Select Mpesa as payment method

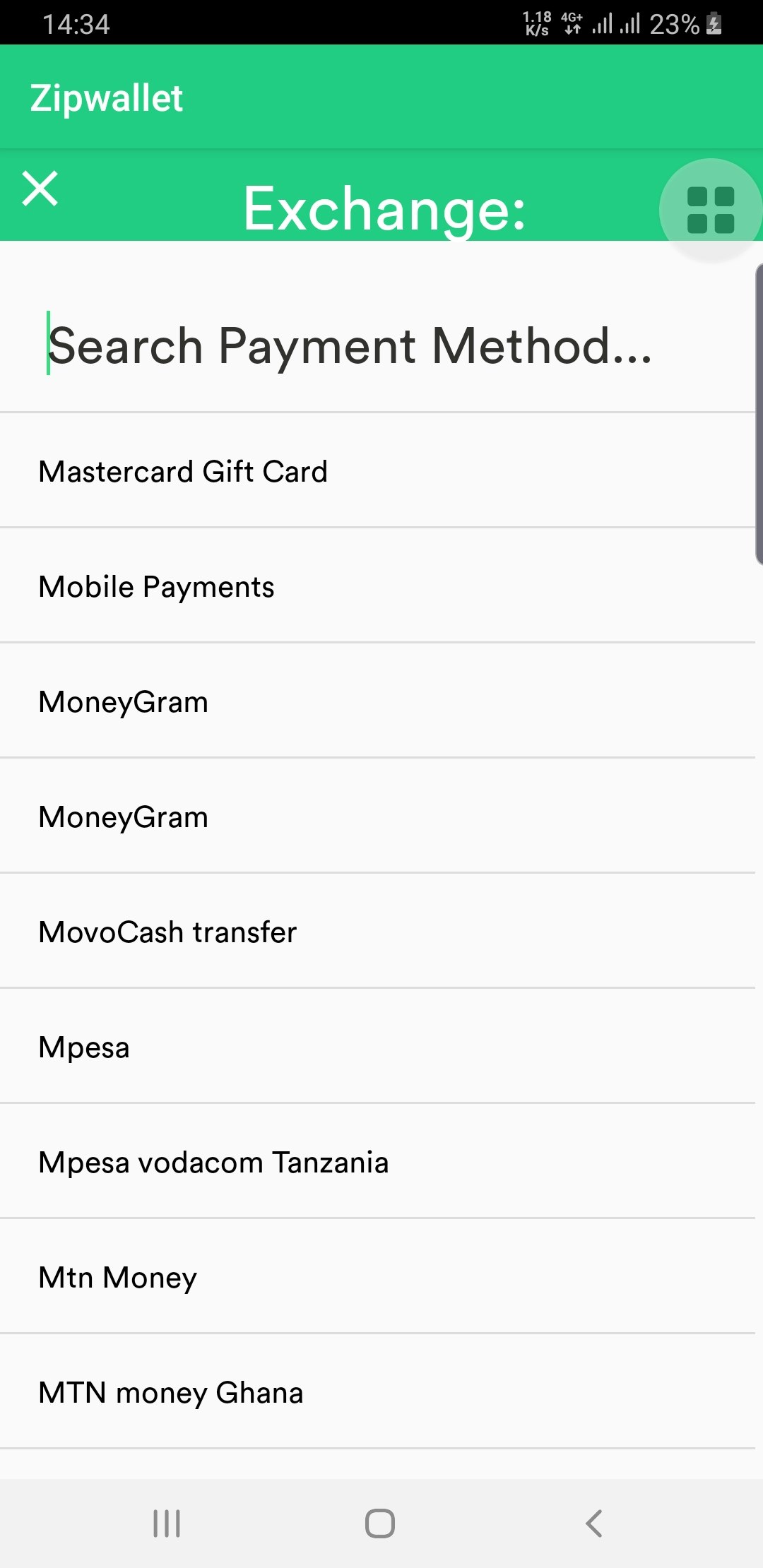click(381, 1046)
